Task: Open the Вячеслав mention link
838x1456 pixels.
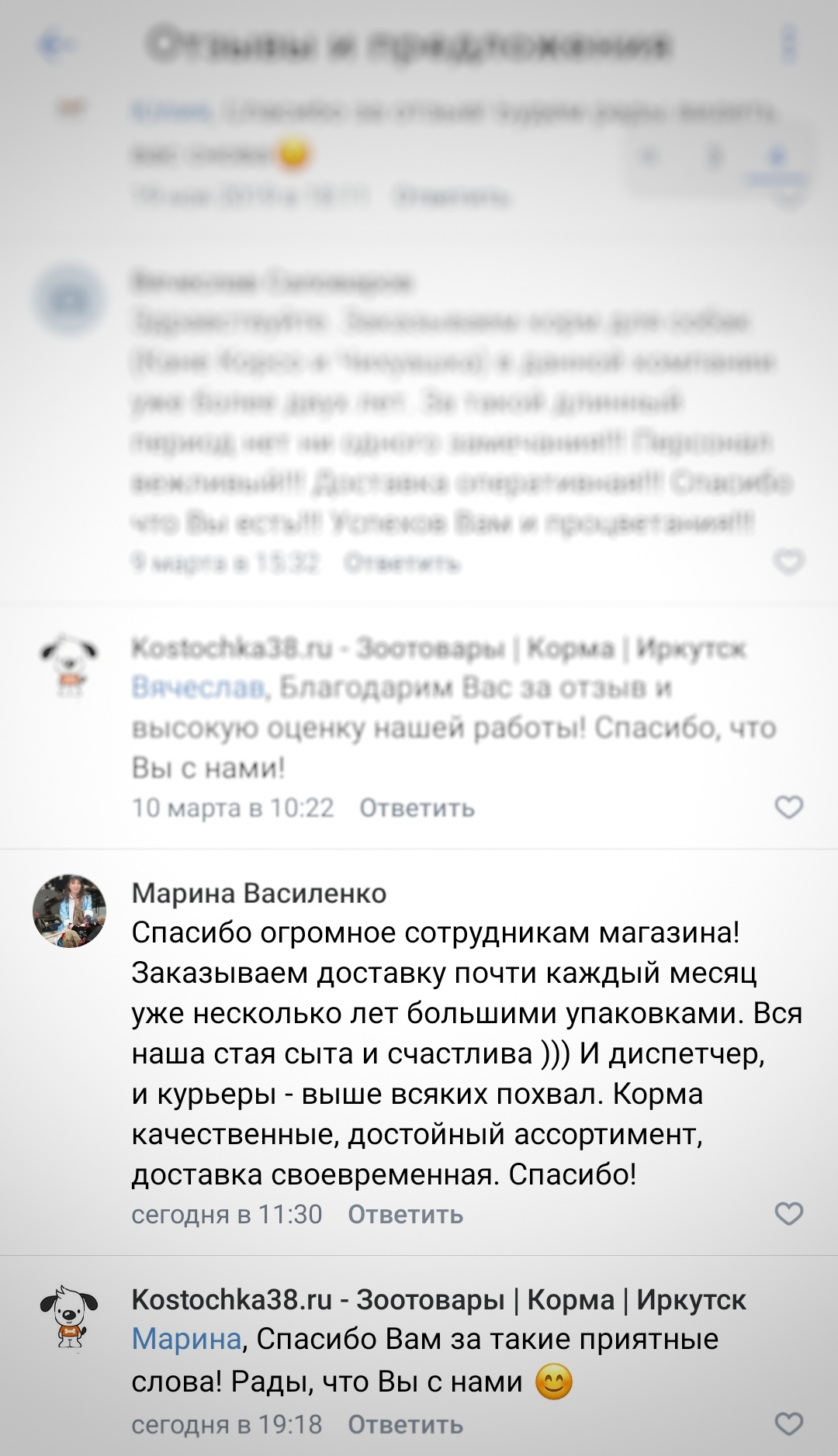Action: point(198,688)
